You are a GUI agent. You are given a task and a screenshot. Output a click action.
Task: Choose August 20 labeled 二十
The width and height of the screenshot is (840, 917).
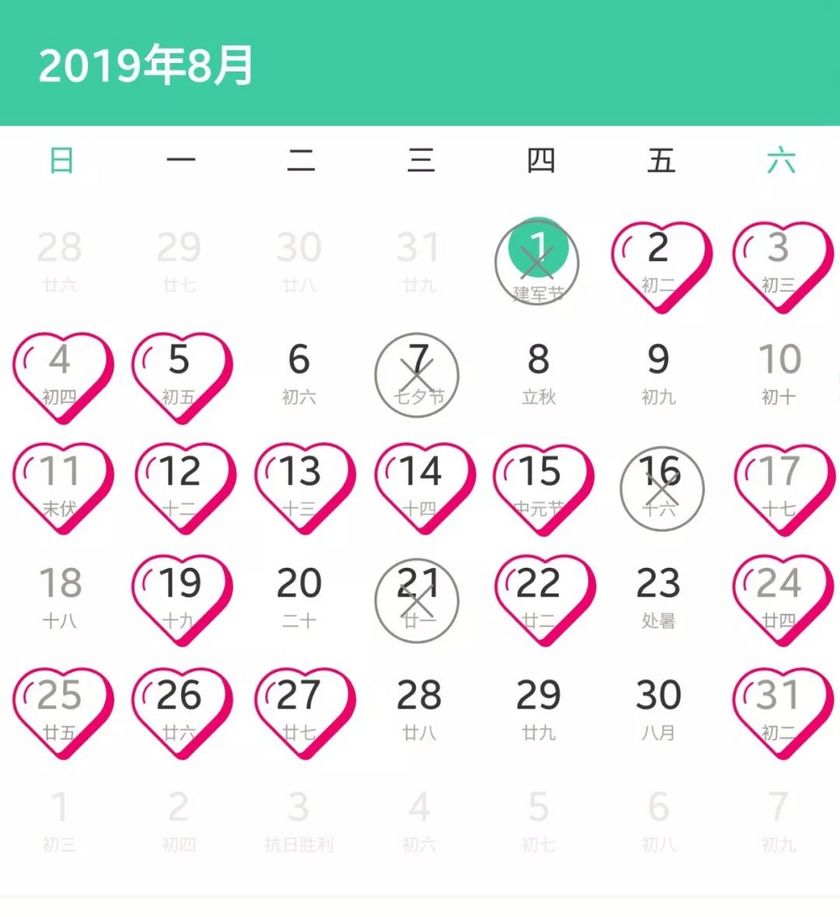pos(299,596)
